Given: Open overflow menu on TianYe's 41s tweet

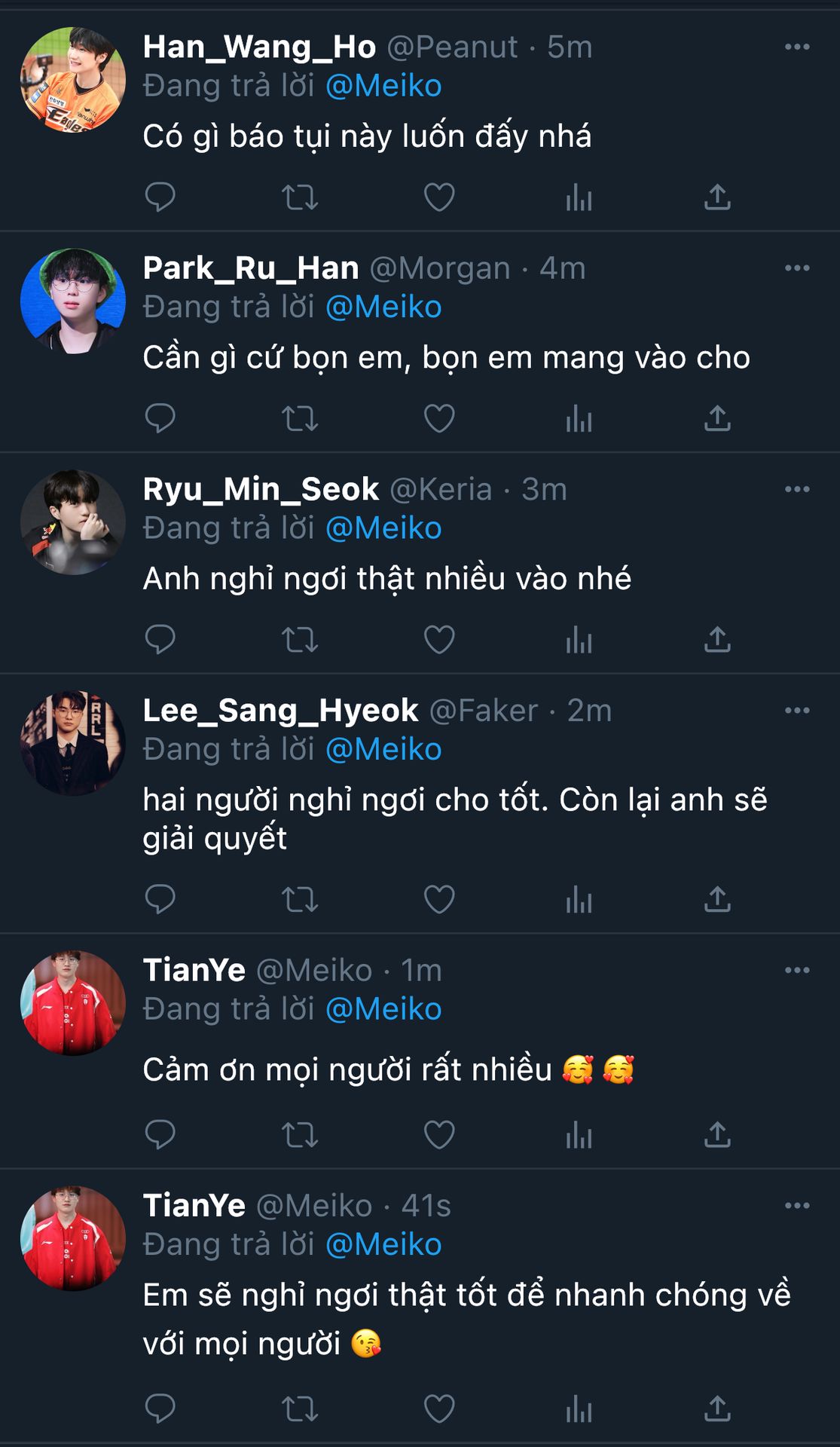Looking at the screenshot, I should click(797, 1205).
